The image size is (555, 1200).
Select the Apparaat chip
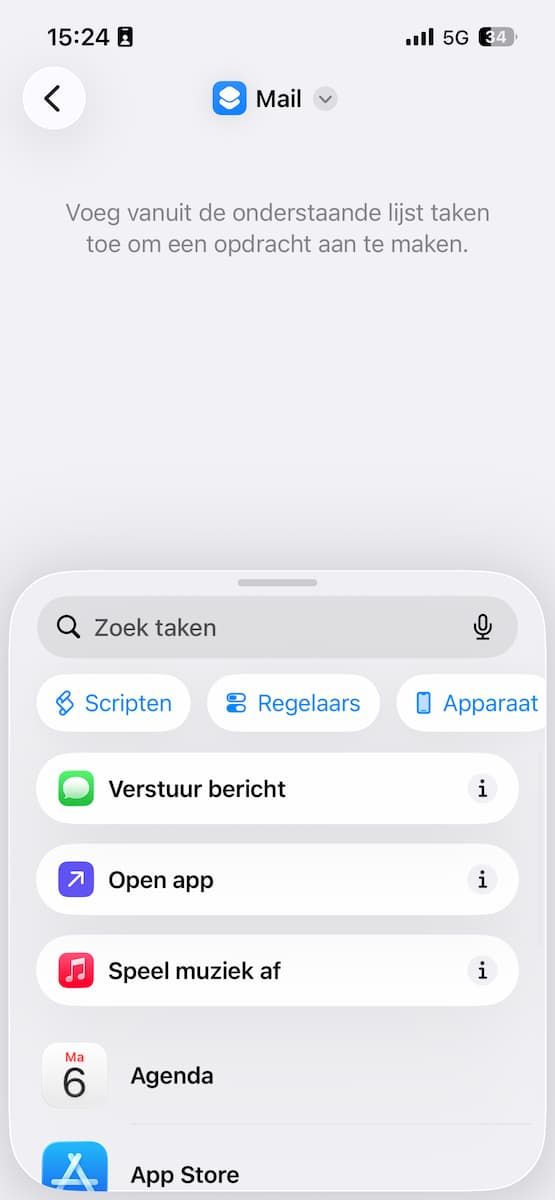pyautogui.click(x=476, y=703)
